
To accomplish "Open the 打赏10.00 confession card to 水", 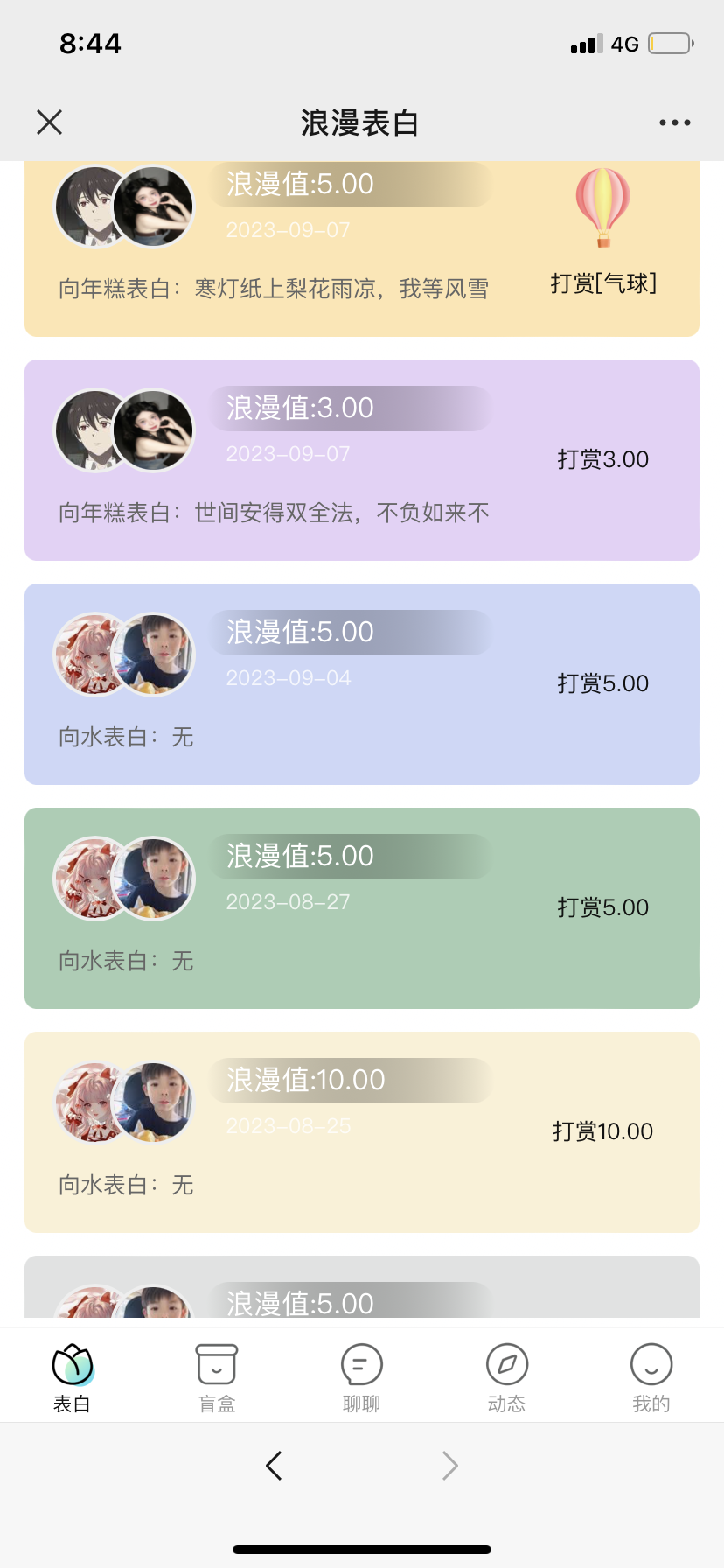I will [362, 1132].
